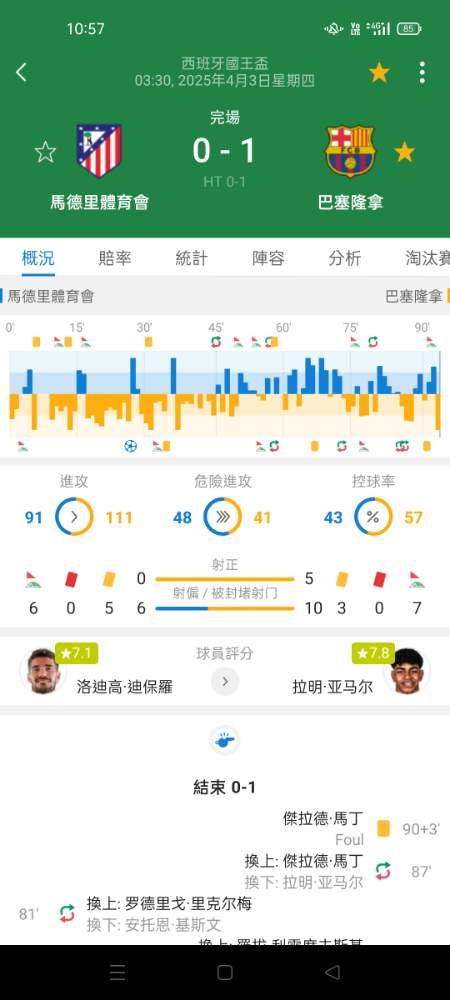Switch to the 統計 tab
Screen dimensions: 450x1000
(x=191, y=258)
